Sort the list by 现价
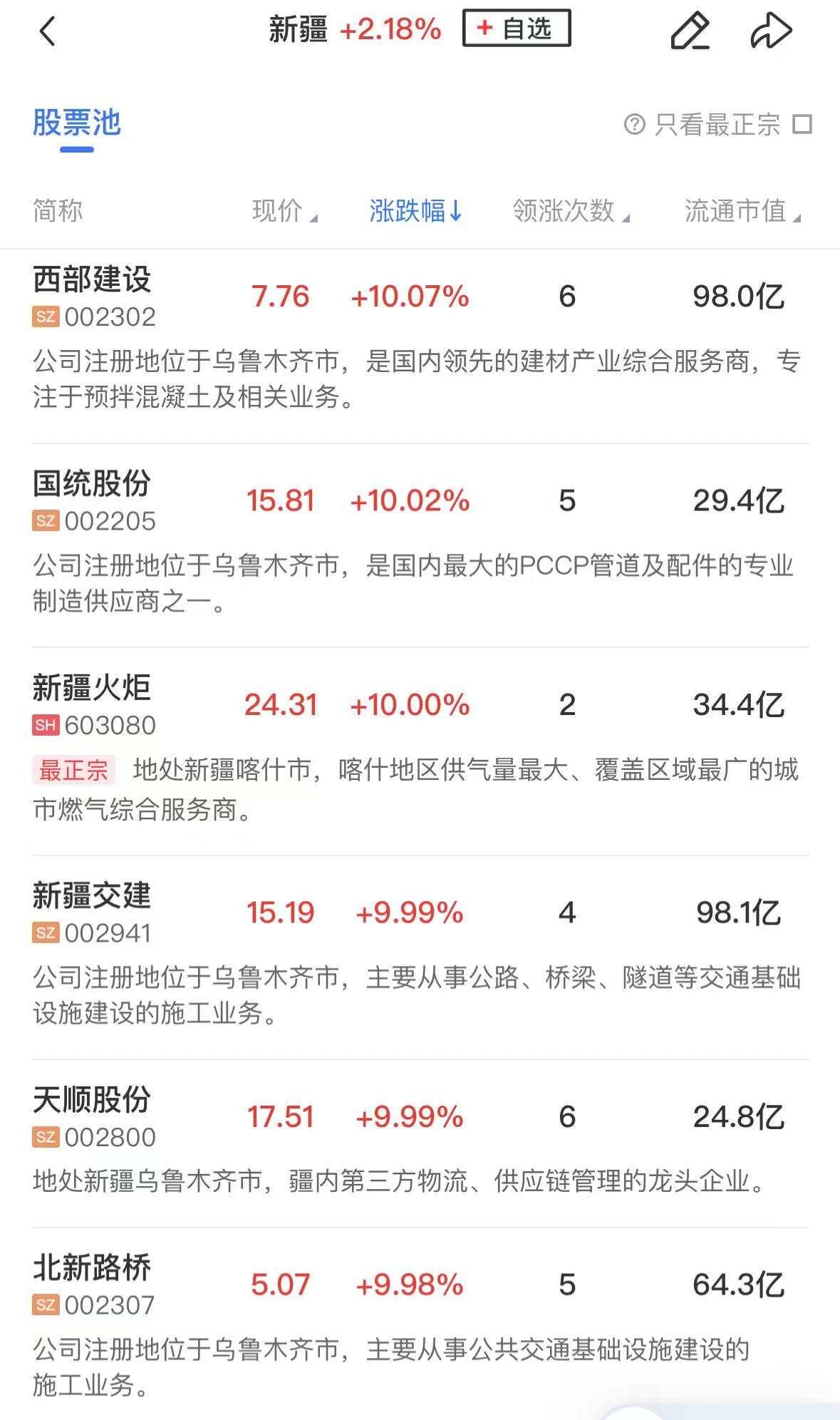This screenshot has height=1420, width=840. click(x=284, y=211)
